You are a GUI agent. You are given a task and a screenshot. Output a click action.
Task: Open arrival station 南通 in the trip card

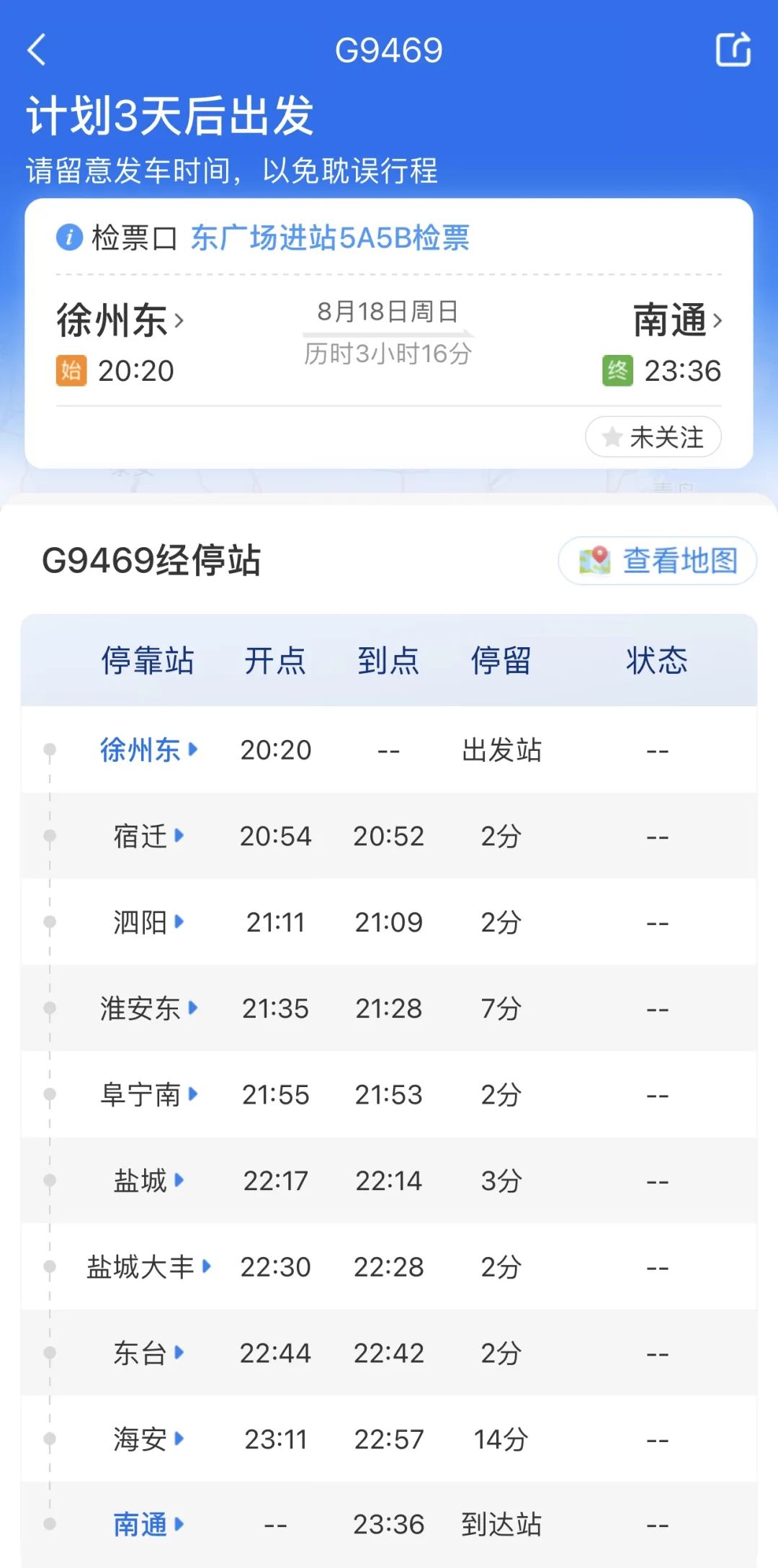677,320
